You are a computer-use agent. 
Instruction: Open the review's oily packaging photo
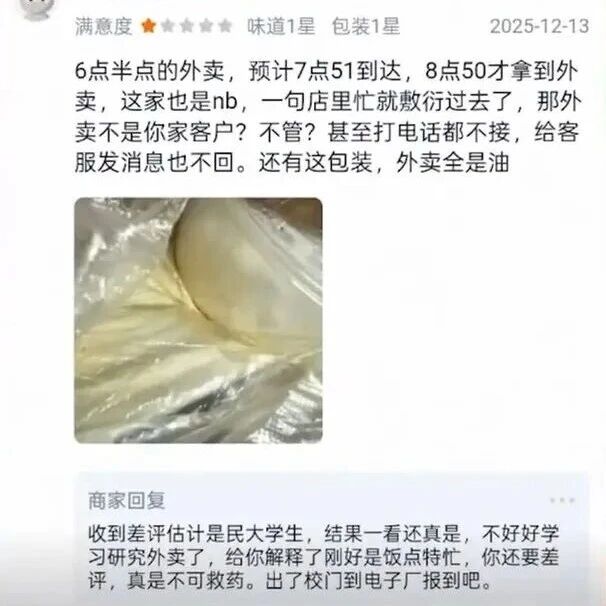tap(198, 320)
